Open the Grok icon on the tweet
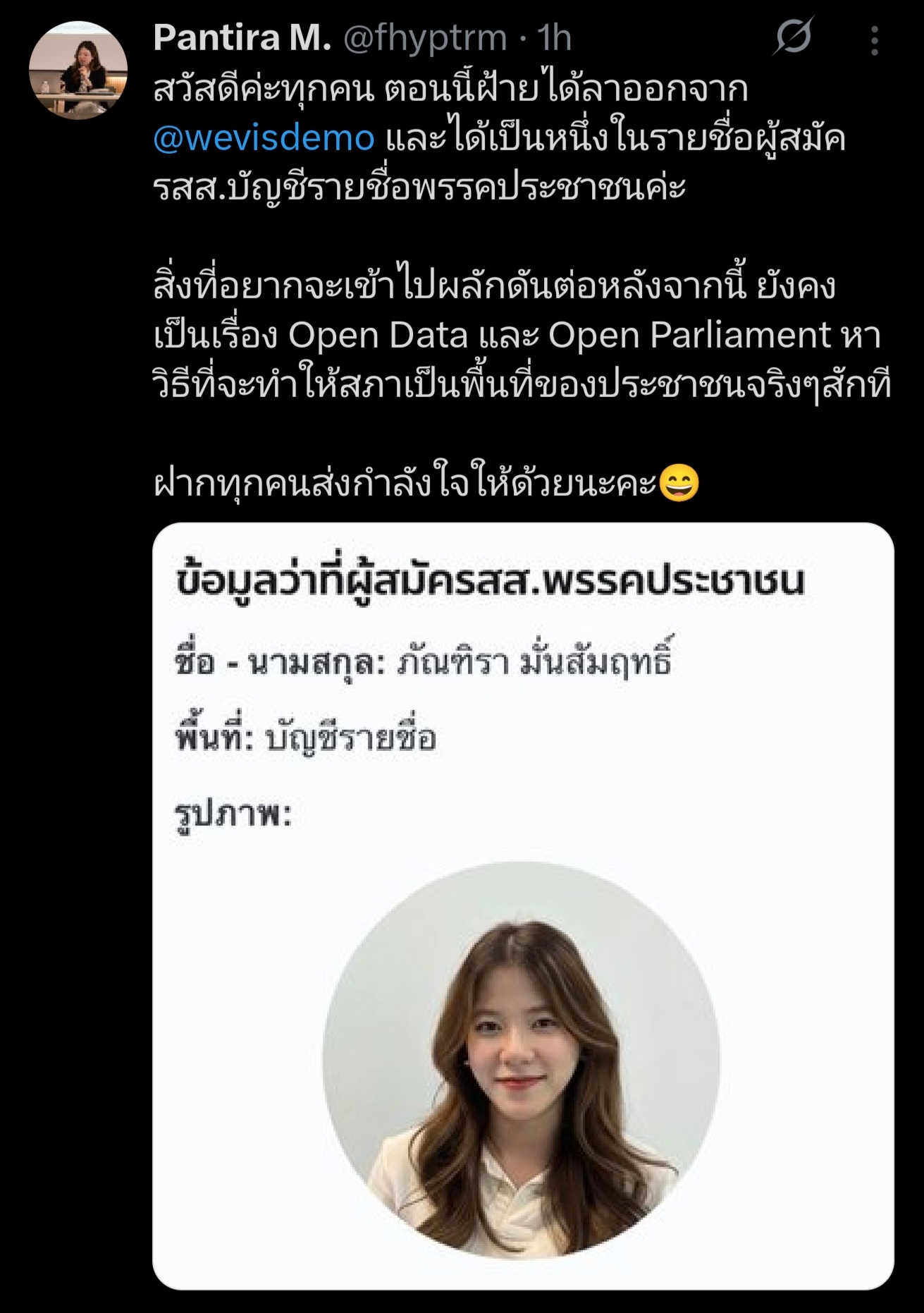Viewport: 924px width, 1313px height. click(x=793, y=37)
